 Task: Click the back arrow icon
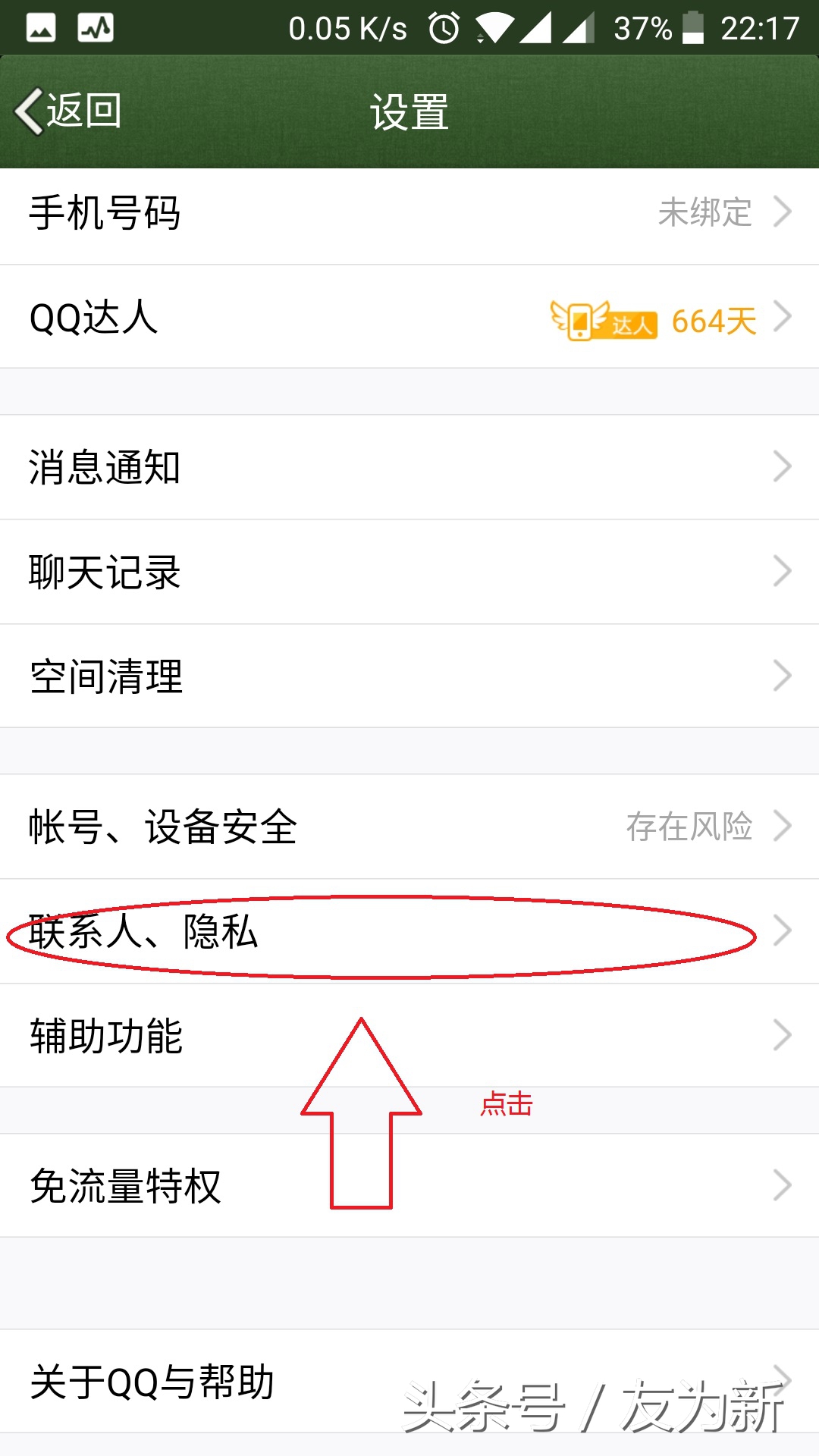[27, 110]
